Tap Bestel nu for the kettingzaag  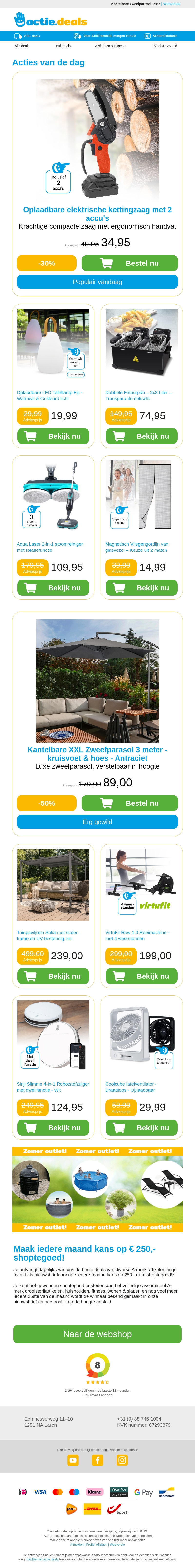tap(129, 263)
